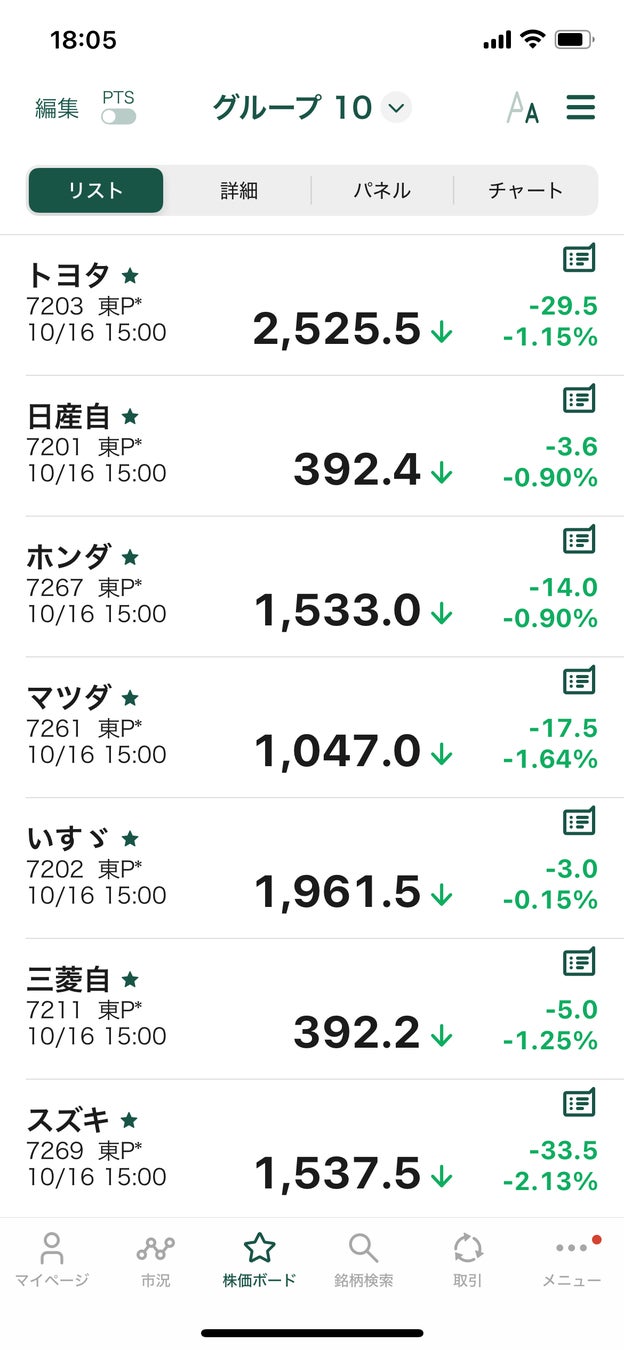
Task: Go to the 取引 trading tab
Action: point(467,1258)
